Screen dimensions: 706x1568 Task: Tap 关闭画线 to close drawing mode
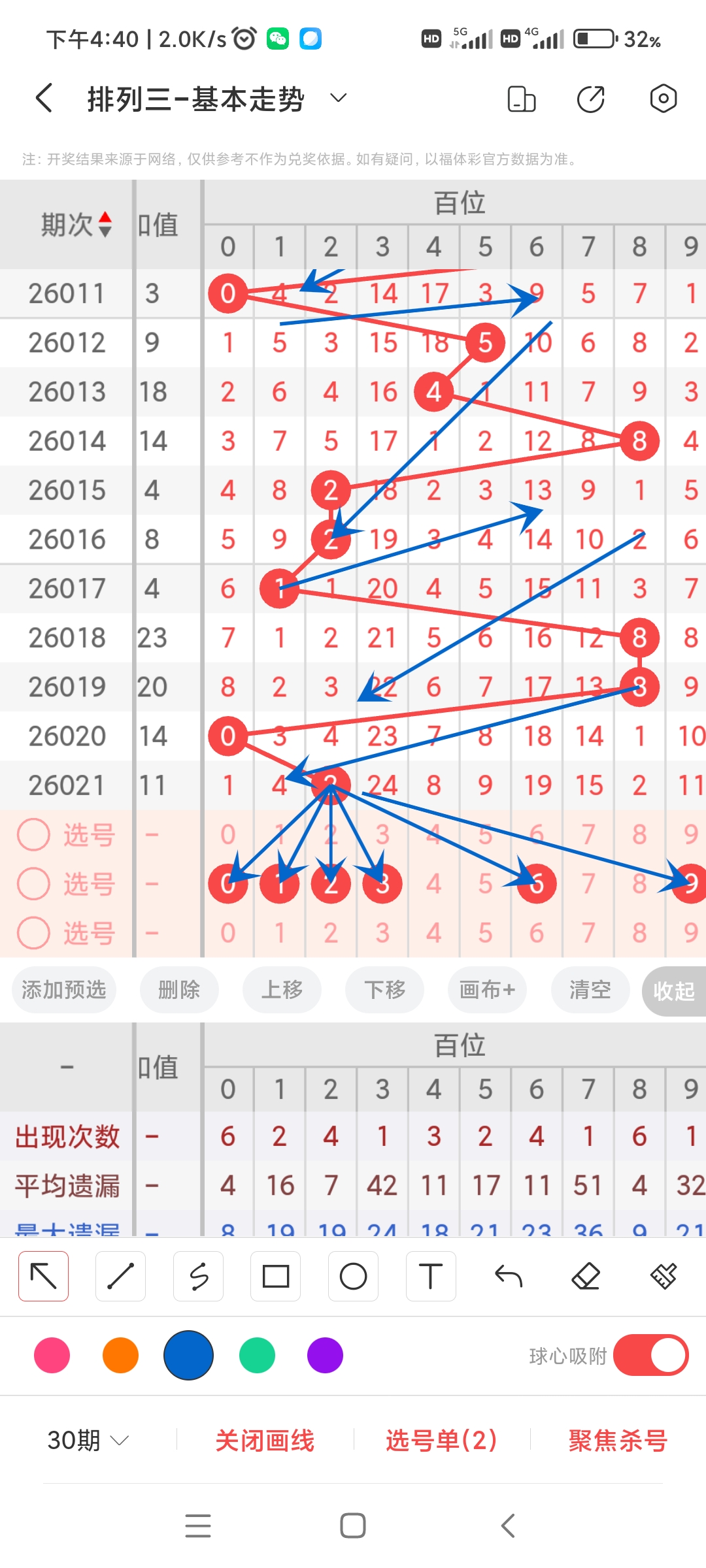tap(266, 1440)
